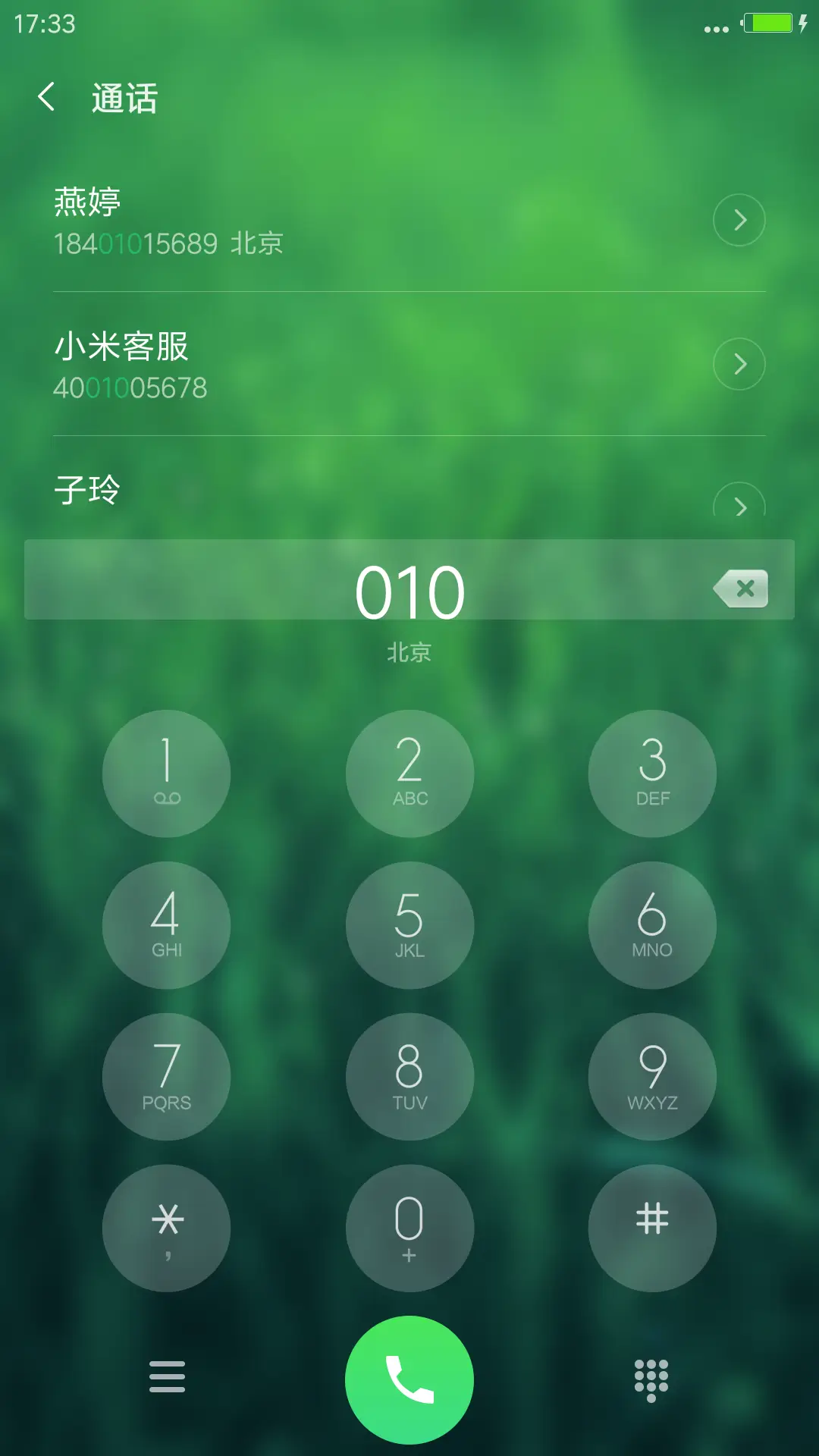This screenshot has height=1456, width=819.
Task: Tap digit 2 to append to the number
Action: 409,773
